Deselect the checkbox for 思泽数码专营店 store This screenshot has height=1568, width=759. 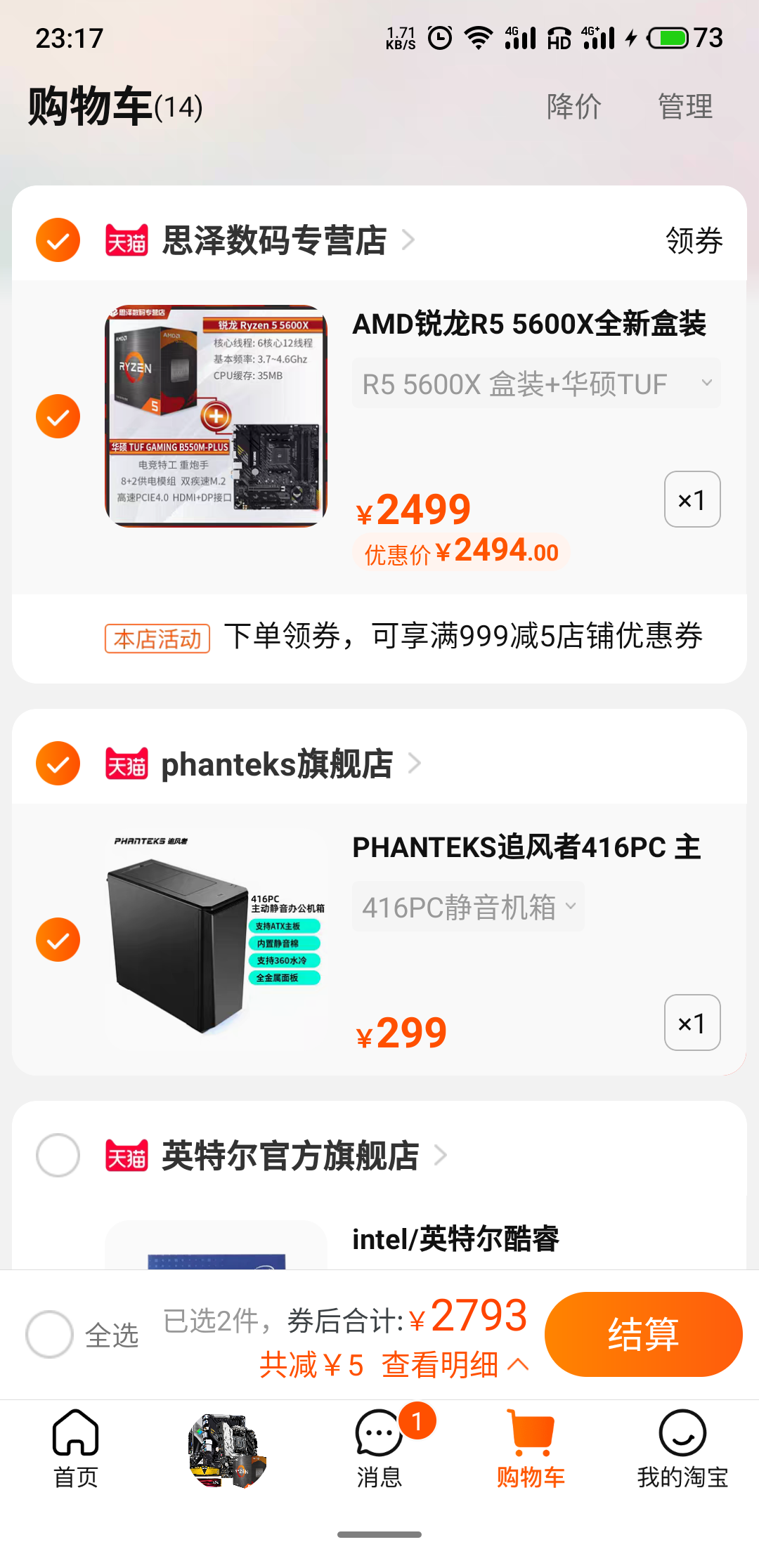pyautogui.click(x=58, y=239)
